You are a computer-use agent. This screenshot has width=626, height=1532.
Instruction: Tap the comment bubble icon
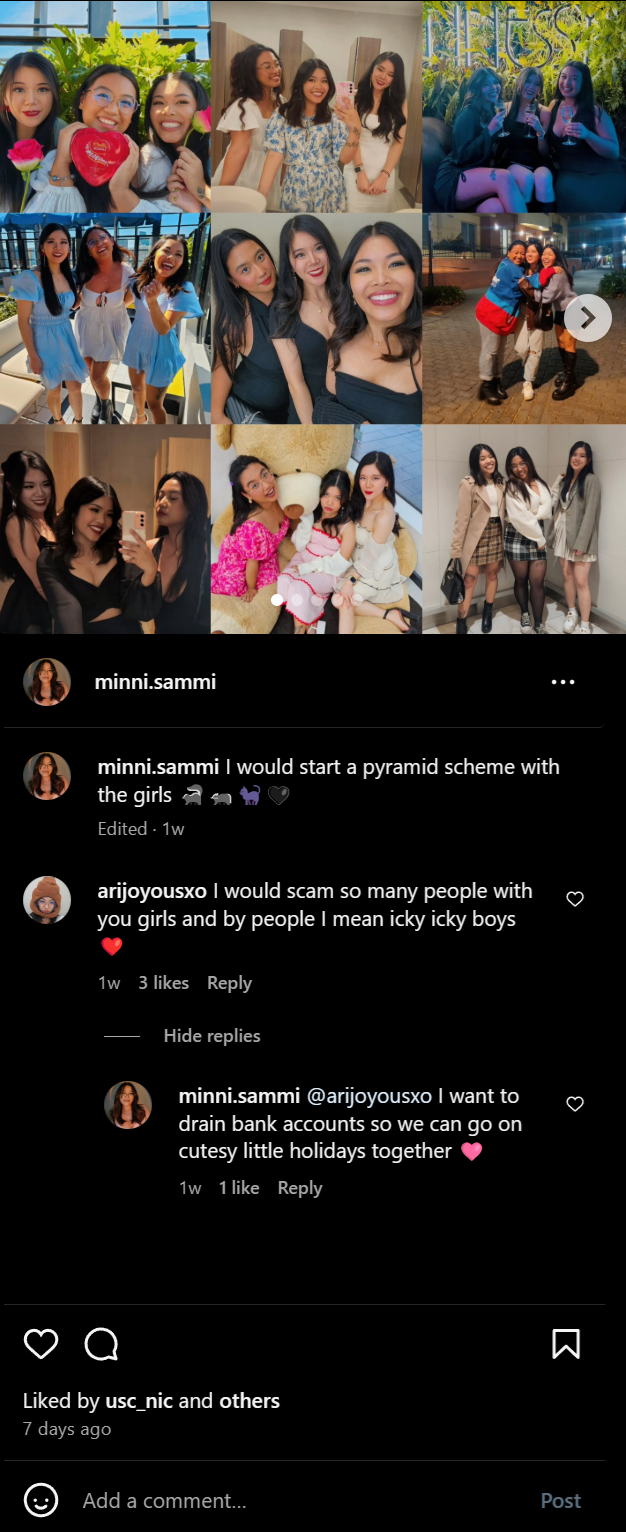click(x=101, y=1344)
